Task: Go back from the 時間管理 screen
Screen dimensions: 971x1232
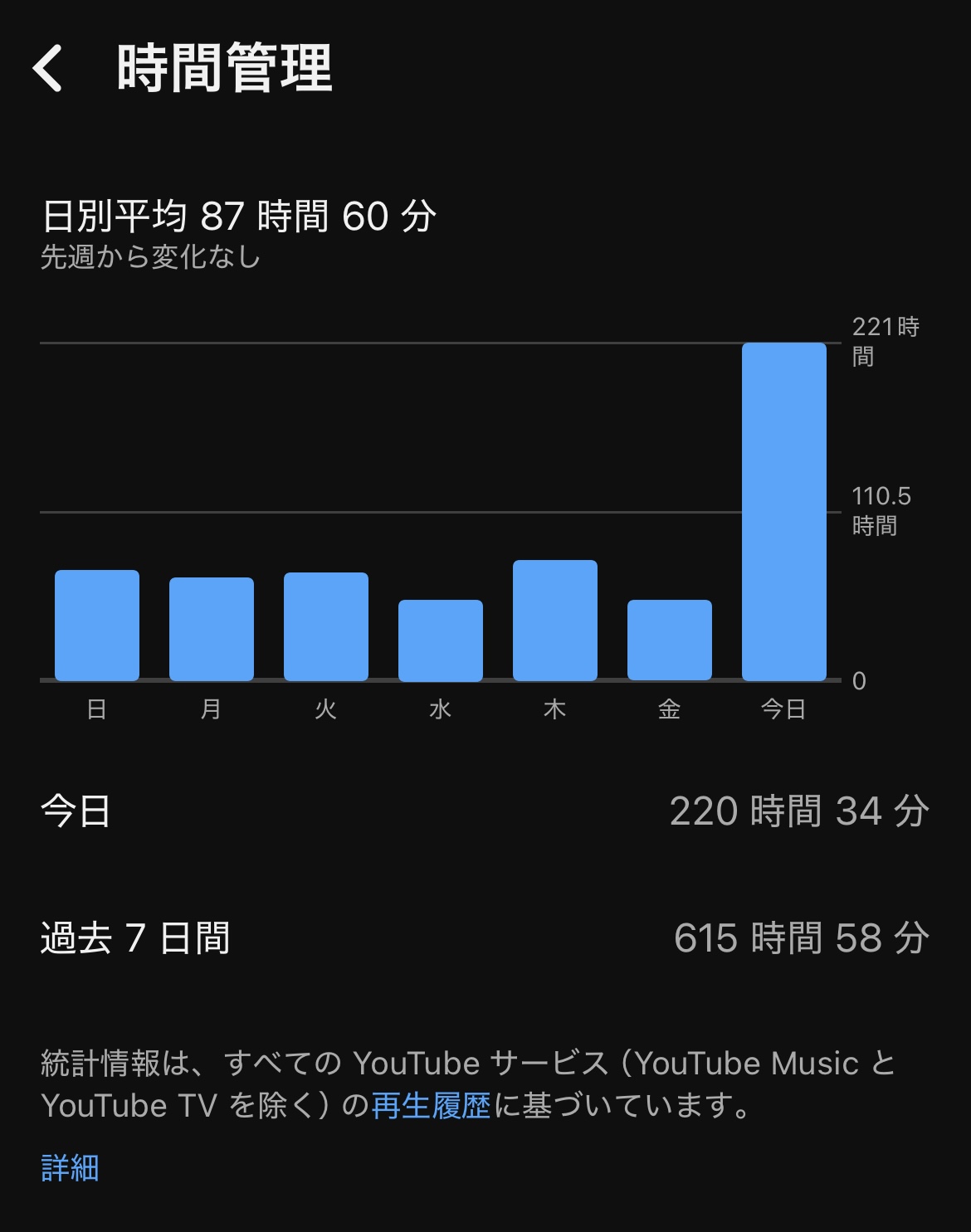Action: 48,68
